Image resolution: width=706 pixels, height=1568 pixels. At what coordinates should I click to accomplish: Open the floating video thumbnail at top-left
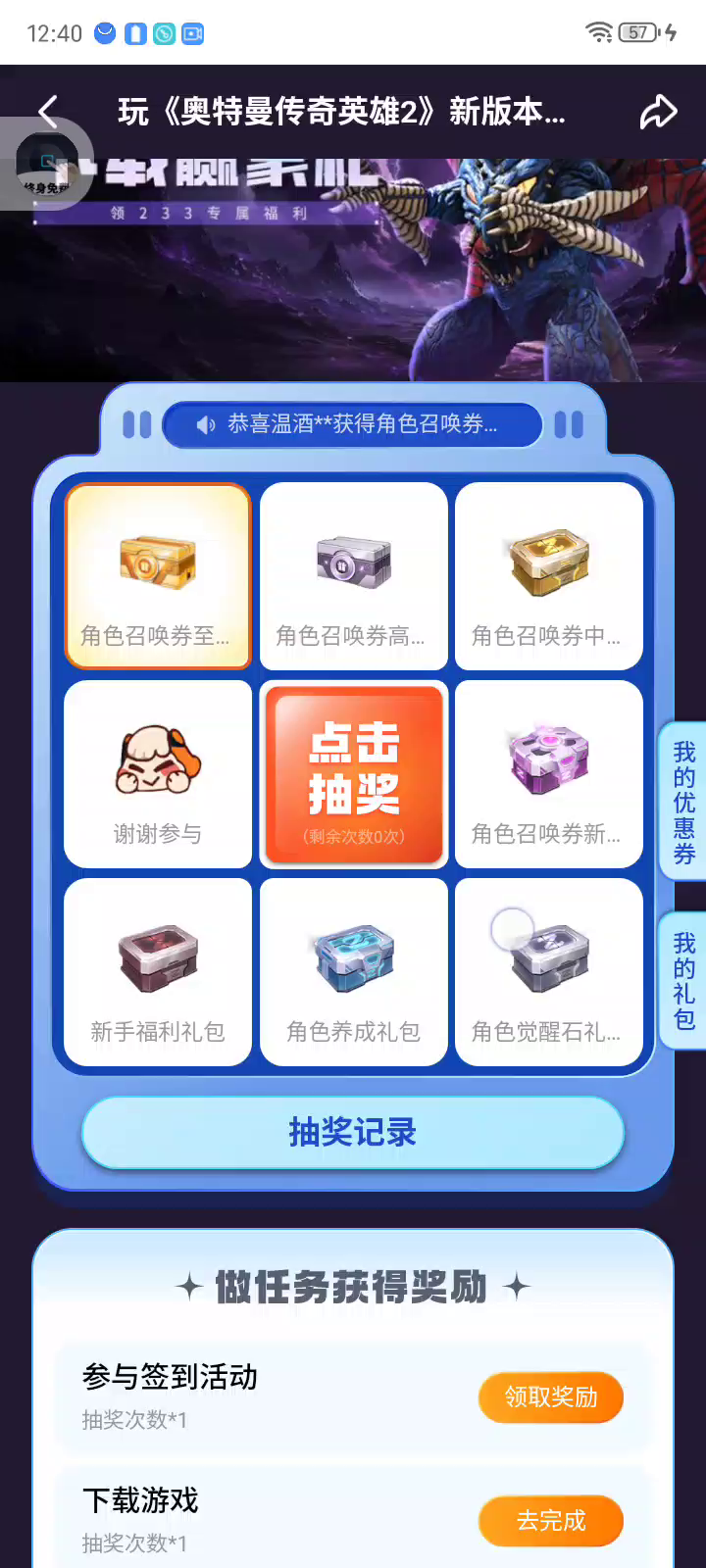[44, 164]
